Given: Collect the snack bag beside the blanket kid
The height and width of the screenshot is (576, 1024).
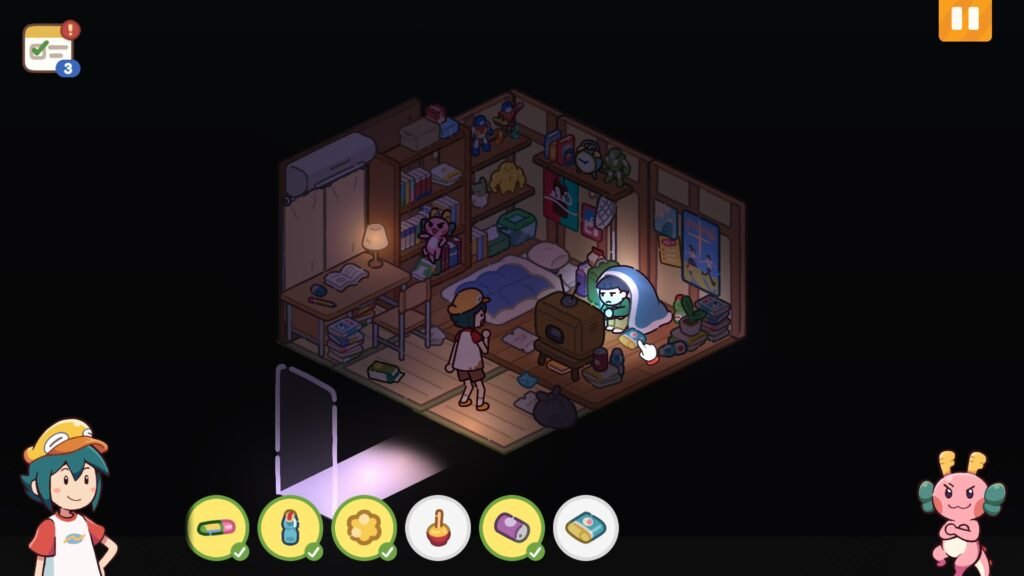Looking at the screenshot, I should [x=631, y=338].
